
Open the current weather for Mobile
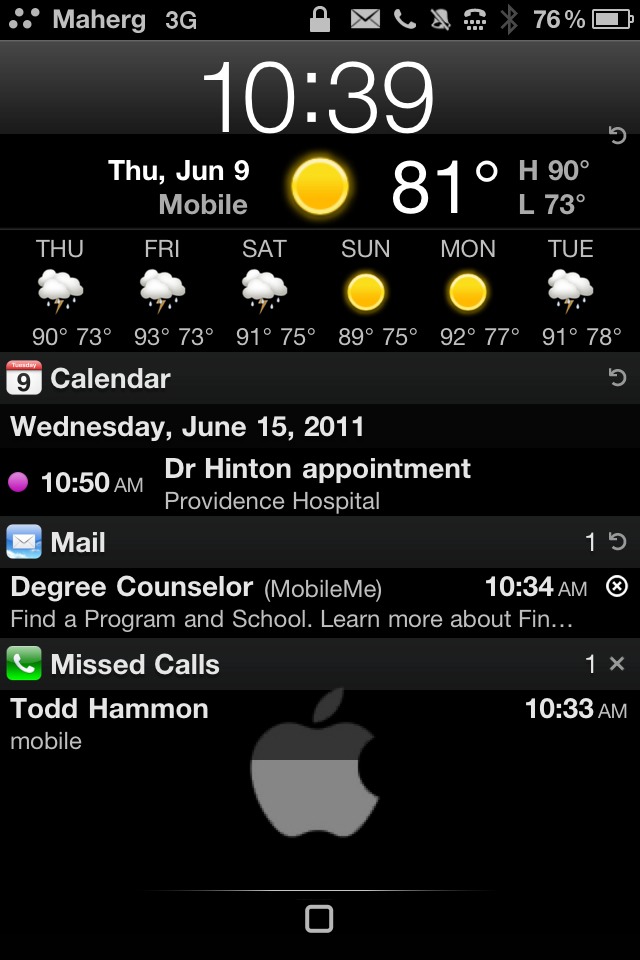pos(350,187)
